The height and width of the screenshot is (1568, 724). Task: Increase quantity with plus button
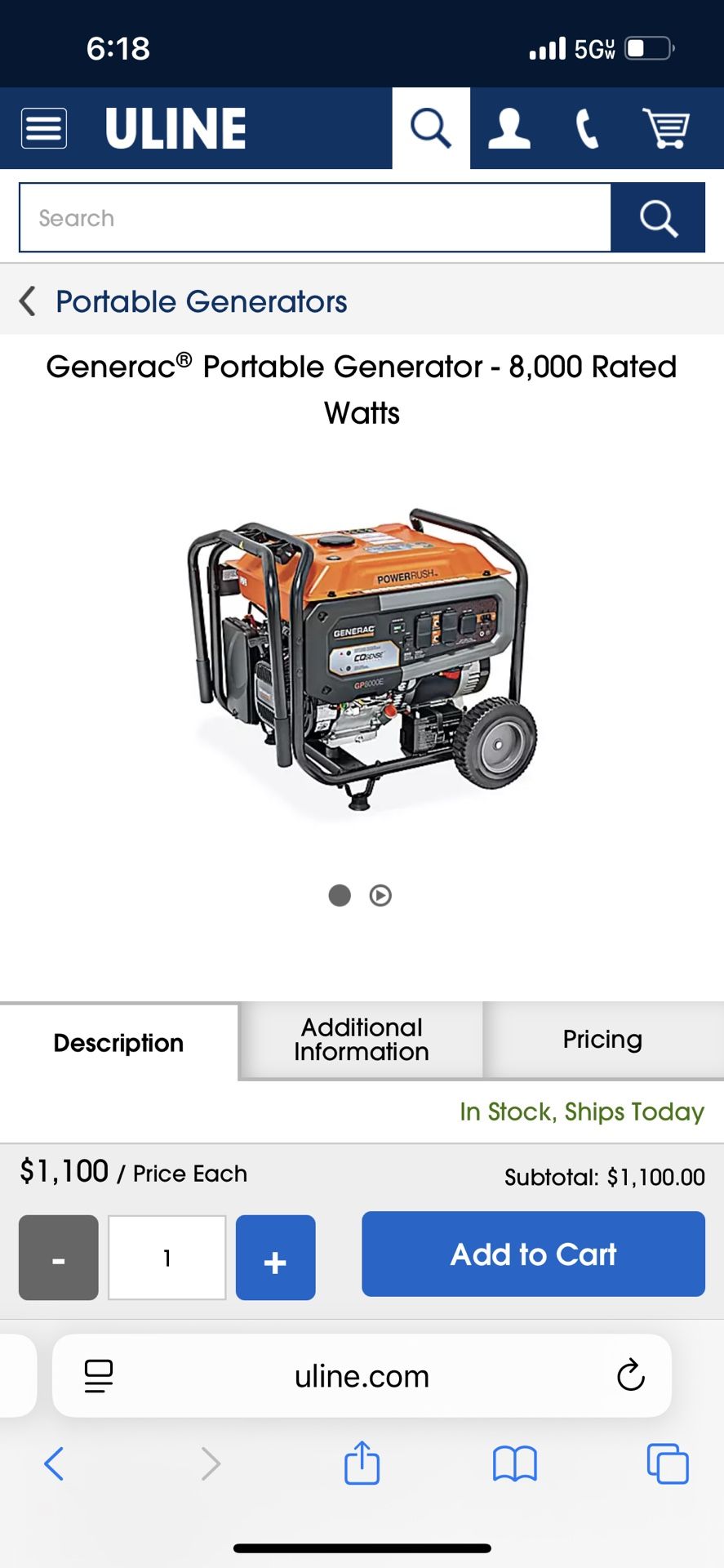pyautogui.click(x=275, y=1258)
